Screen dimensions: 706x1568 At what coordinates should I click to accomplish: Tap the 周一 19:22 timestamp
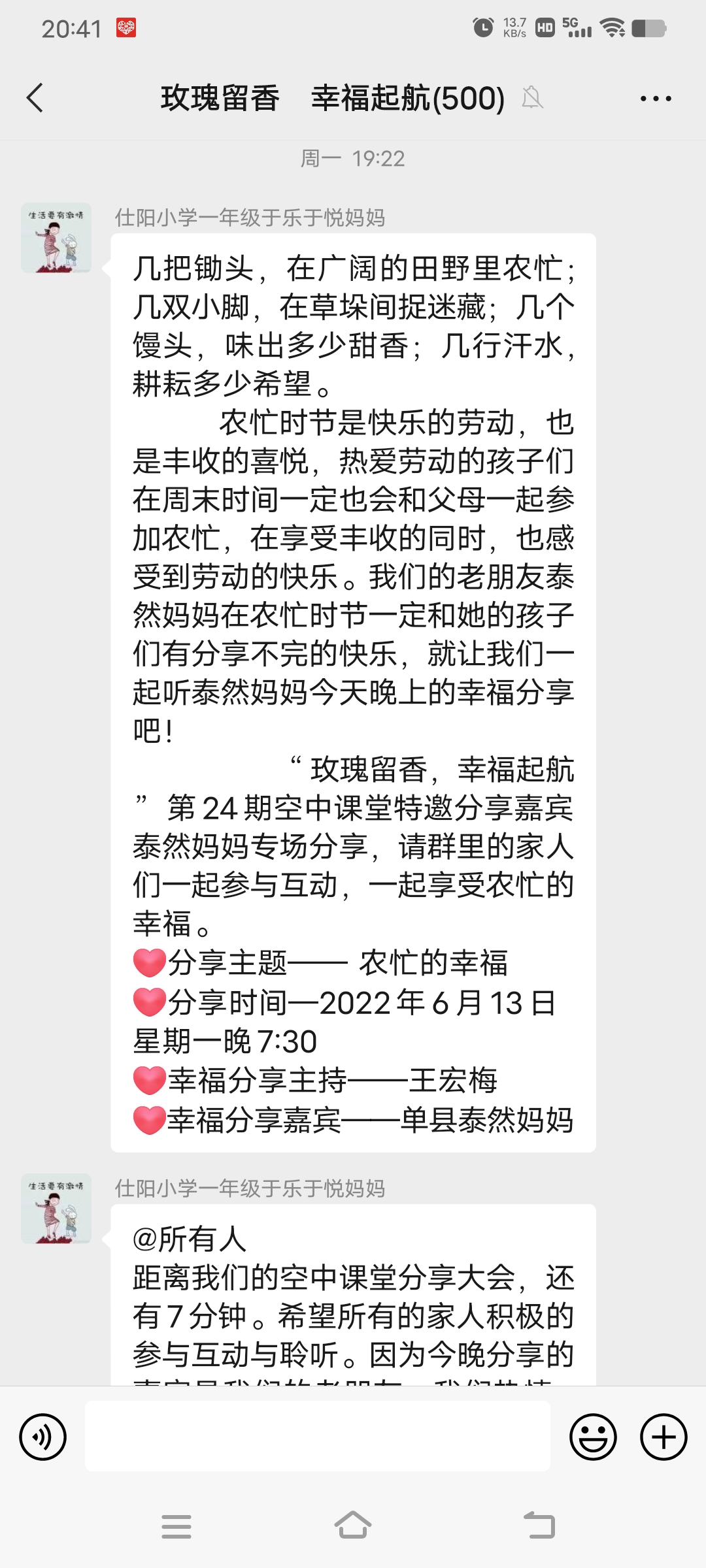coord(353,157)
